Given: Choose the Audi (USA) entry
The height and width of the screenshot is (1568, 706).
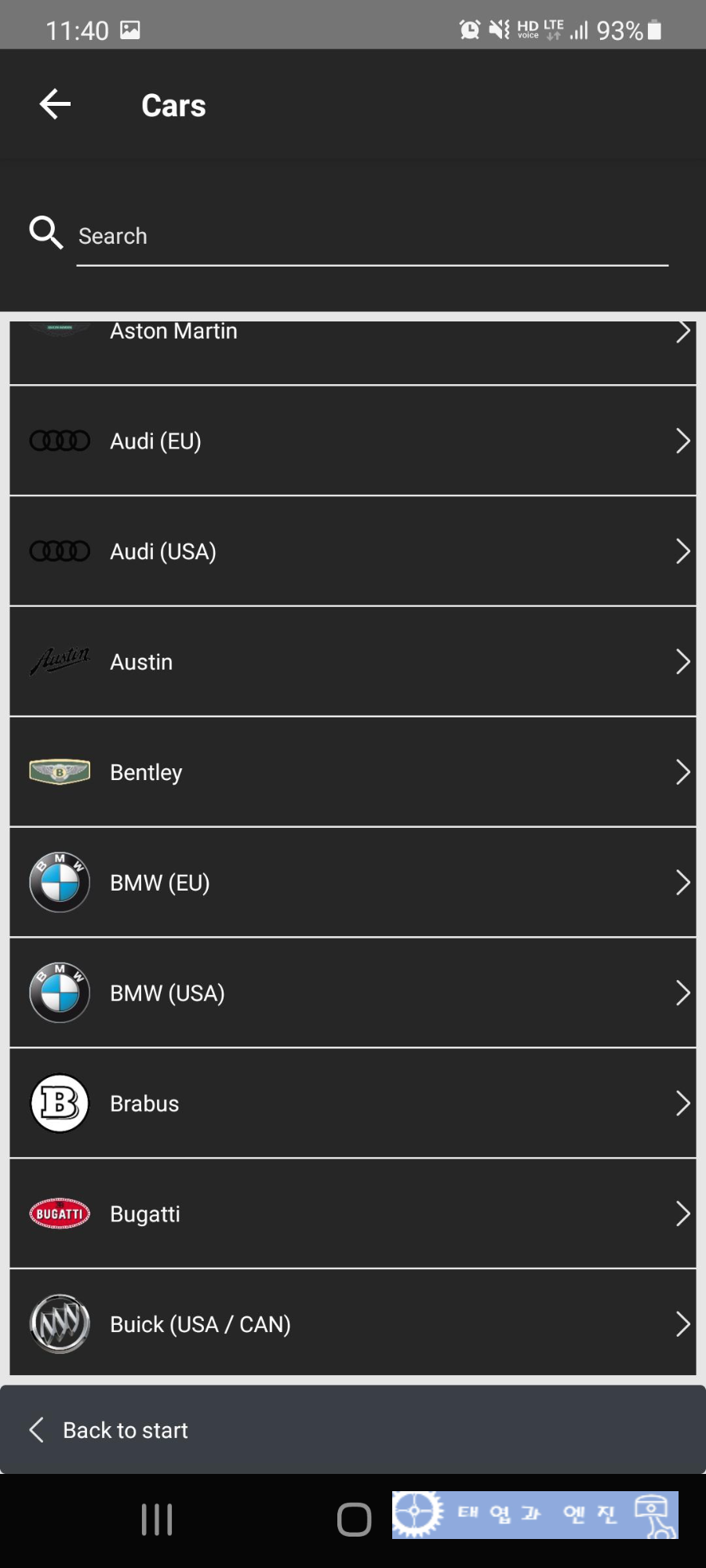Looking at the screenshot, I should tap(353, 552).
